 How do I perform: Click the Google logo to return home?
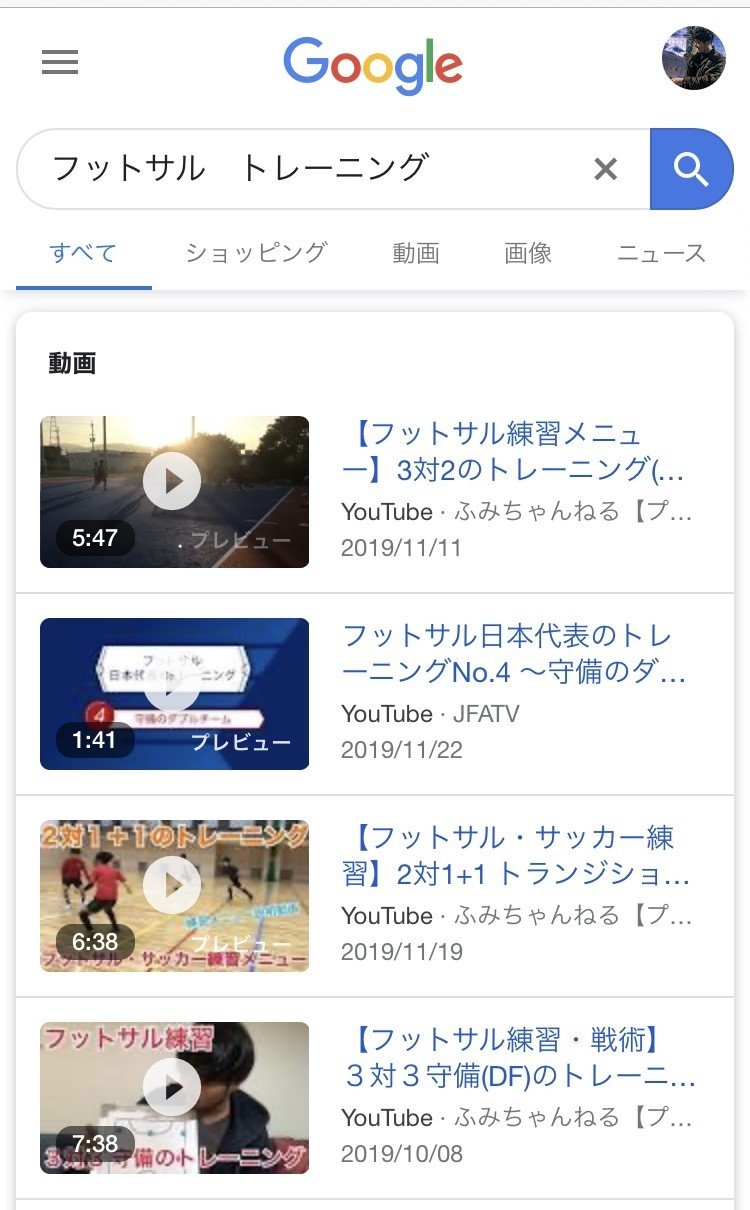[374, 62]
